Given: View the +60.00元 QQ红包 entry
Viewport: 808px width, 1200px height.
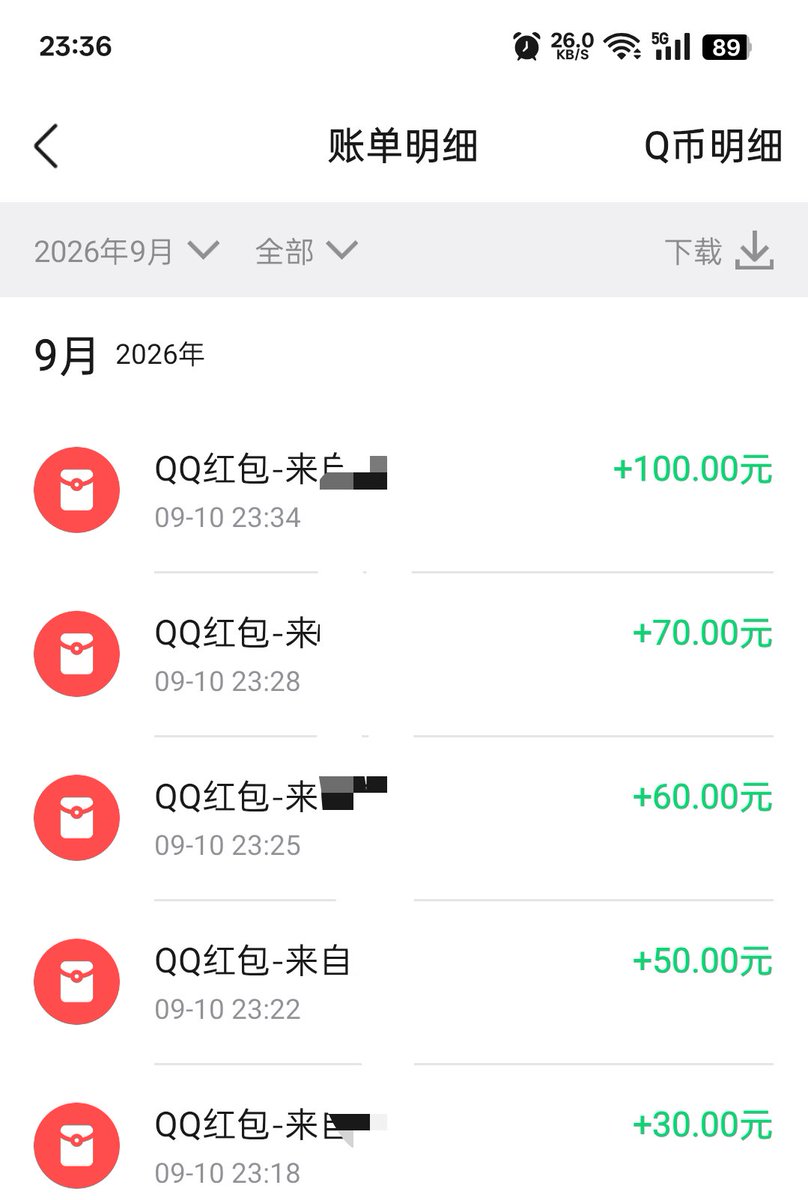Looking at the screenshot, I should [404, 818].
